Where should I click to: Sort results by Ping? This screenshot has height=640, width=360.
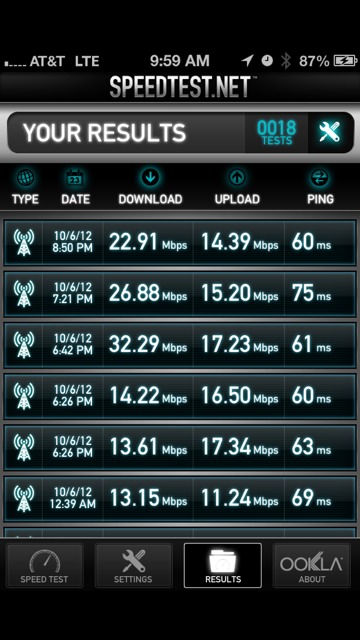click(x=320, y=188)
